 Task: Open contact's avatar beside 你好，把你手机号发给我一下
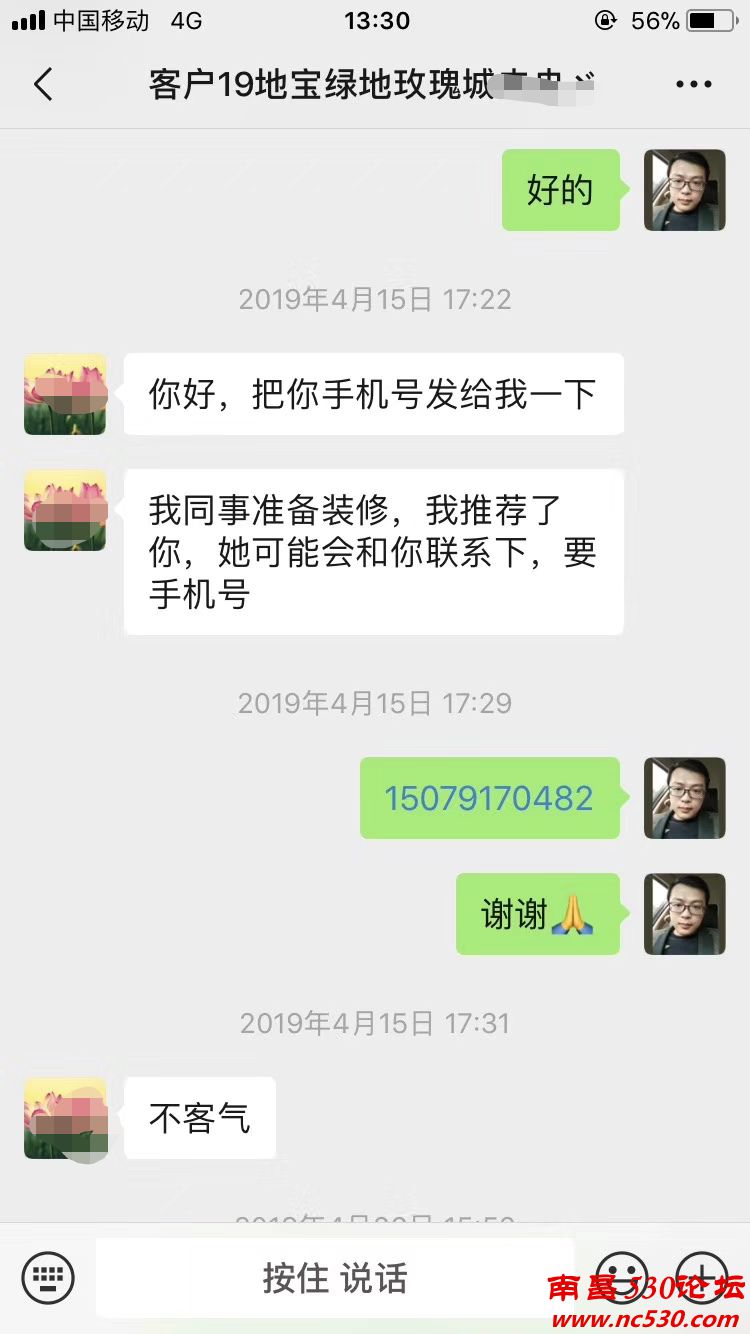(x=65, y=394)
